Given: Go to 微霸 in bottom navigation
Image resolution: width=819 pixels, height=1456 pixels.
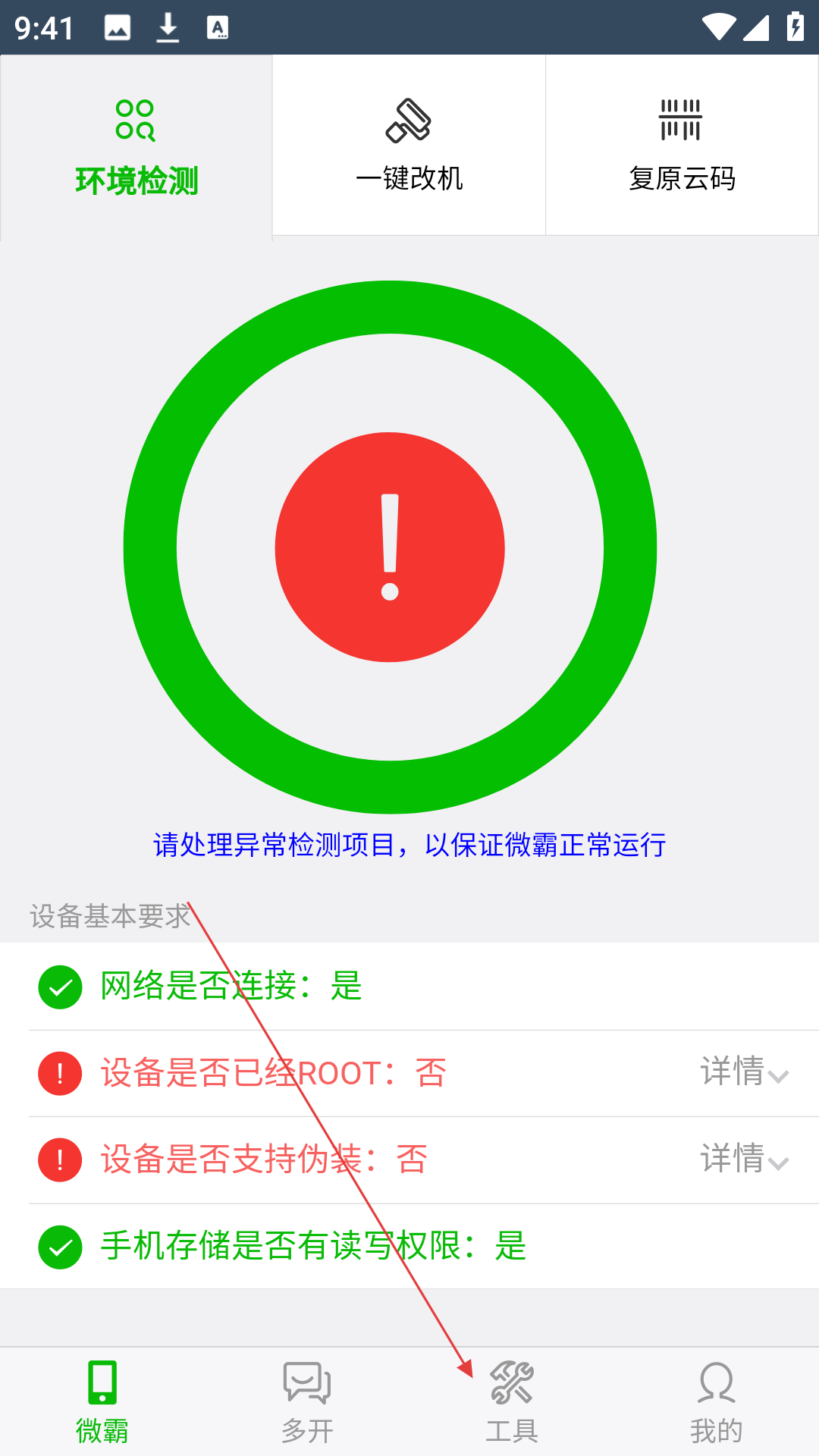Looking at the screenshot, I should (102, 1402).
